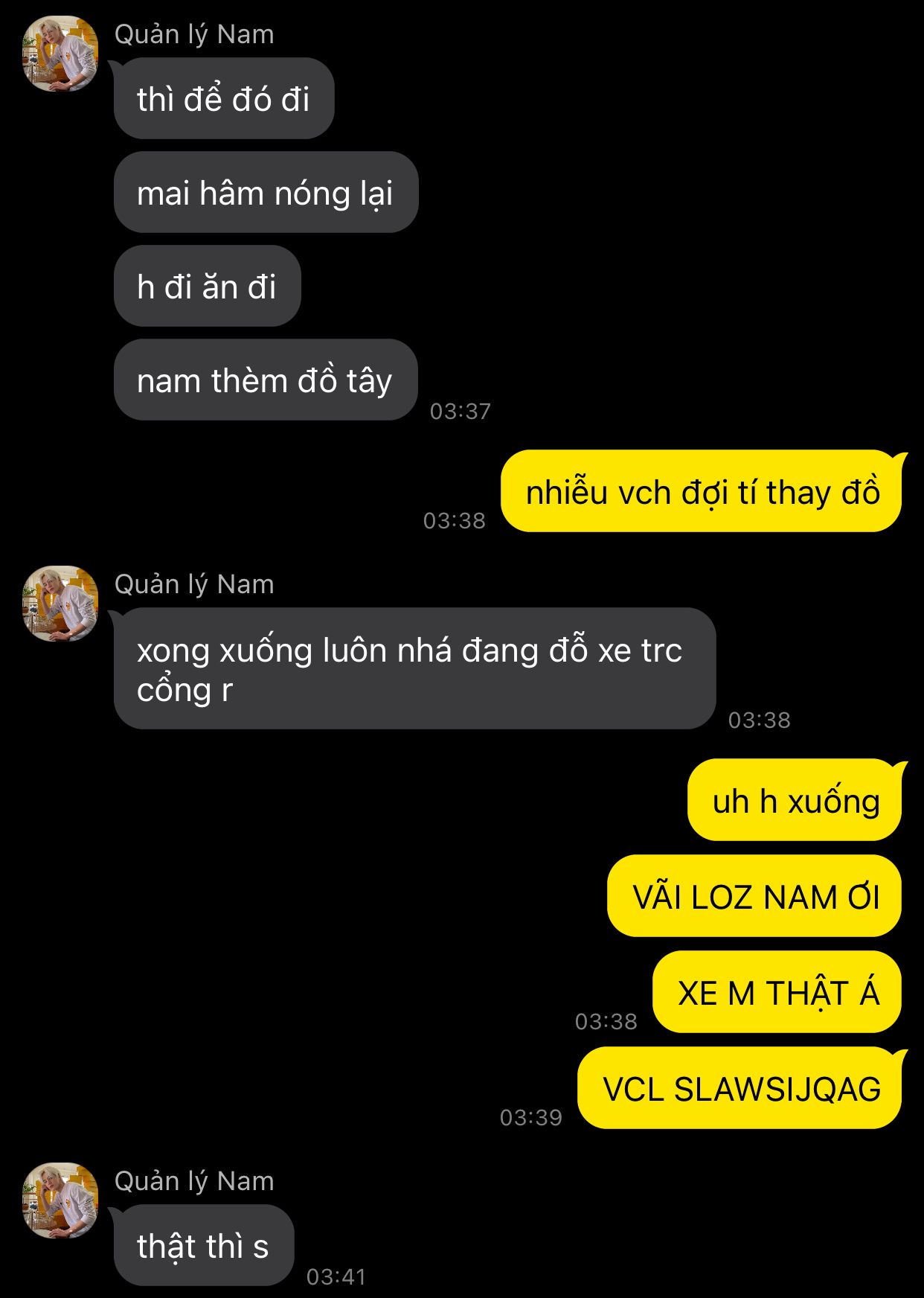
Task: View sender's profile picture beside "thật thì s"
Action: pos(60,1201)
